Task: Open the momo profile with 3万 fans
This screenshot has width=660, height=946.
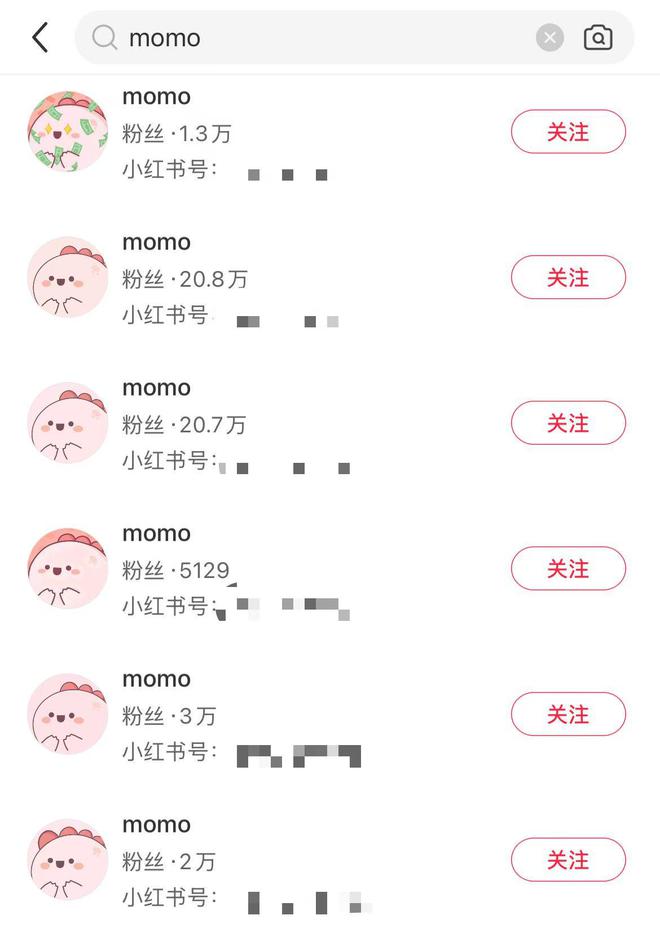Action: (67, 715)
